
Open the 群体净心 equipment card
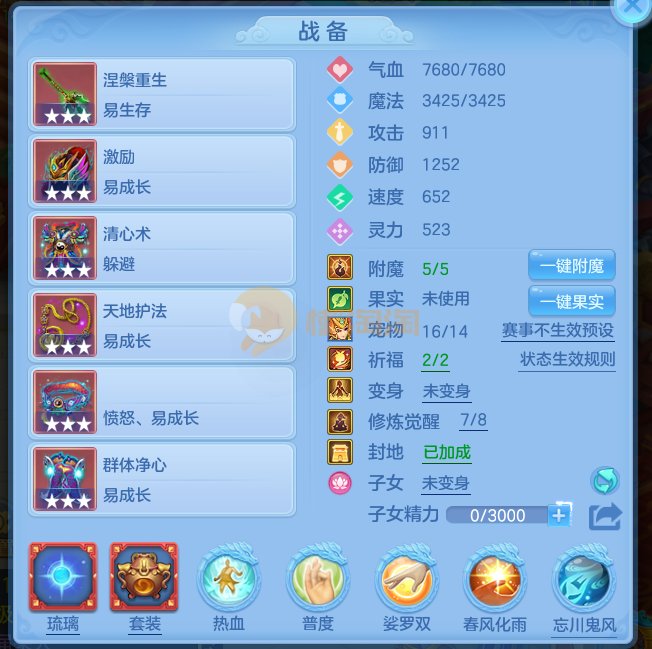coord(164,479)
